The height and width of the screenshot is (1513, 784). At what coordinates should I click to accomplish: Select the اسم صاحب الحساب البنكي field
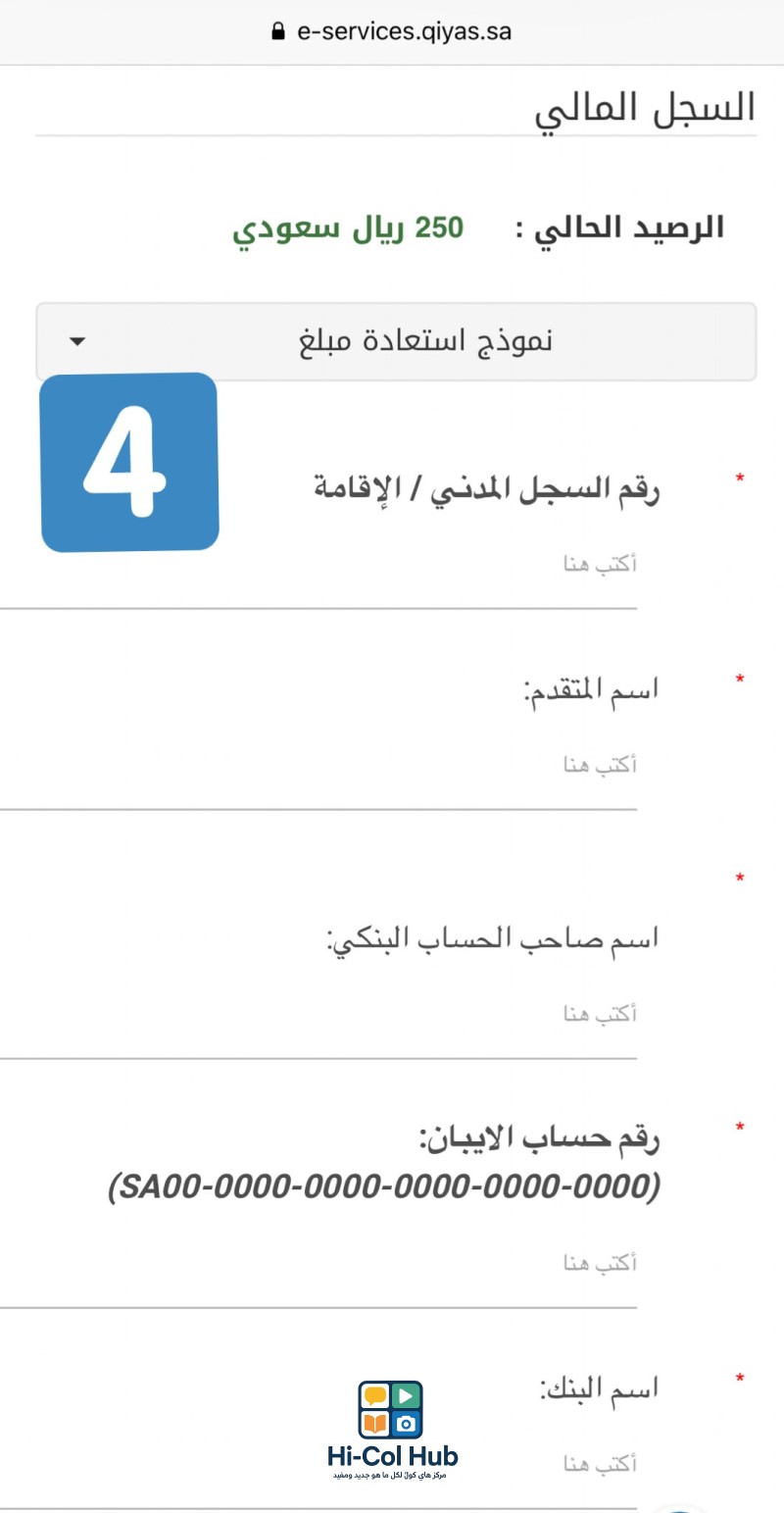coord(392,1014)
